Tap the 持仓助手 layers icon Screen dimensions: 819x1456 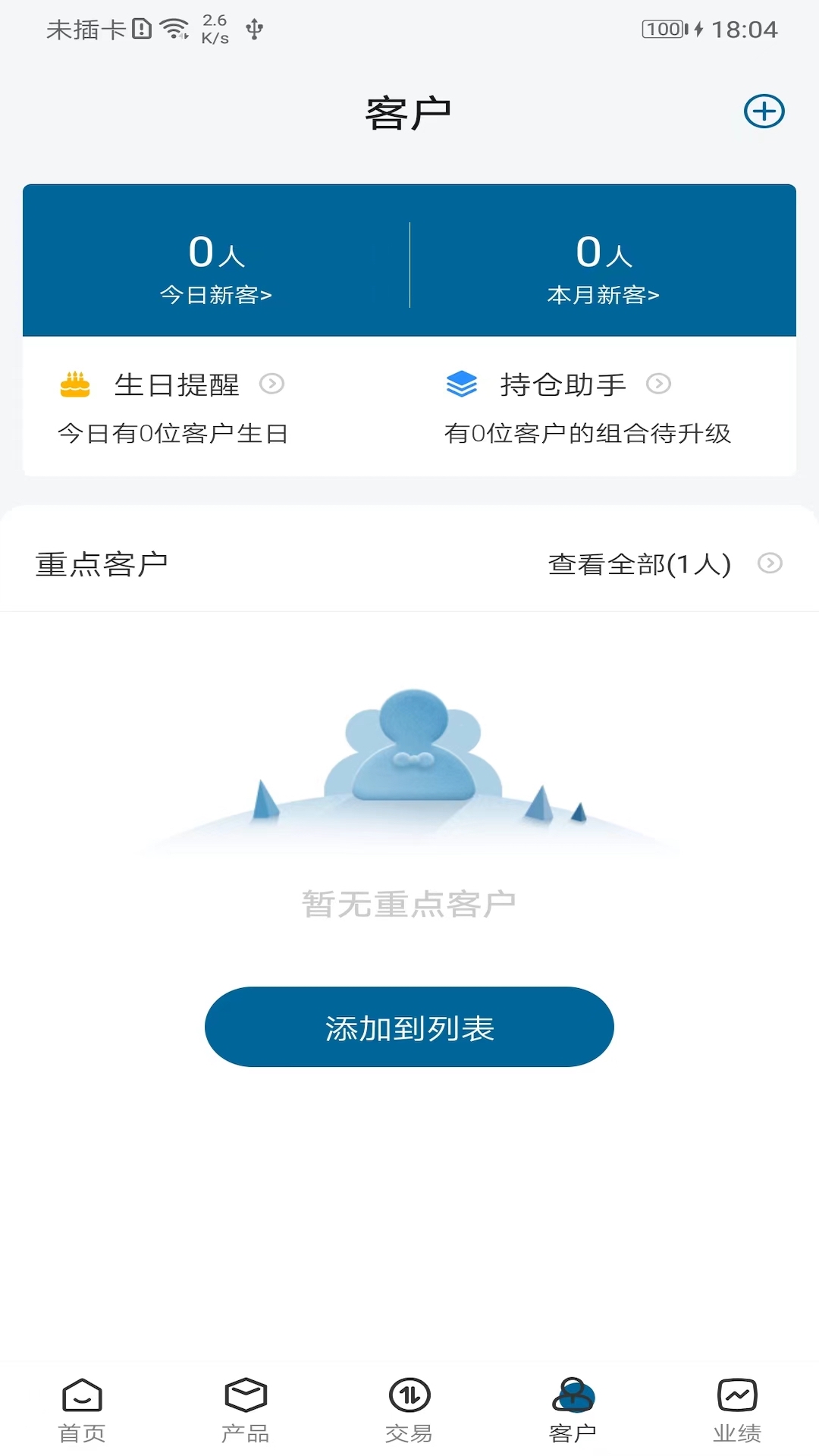(x=463, y=384)
